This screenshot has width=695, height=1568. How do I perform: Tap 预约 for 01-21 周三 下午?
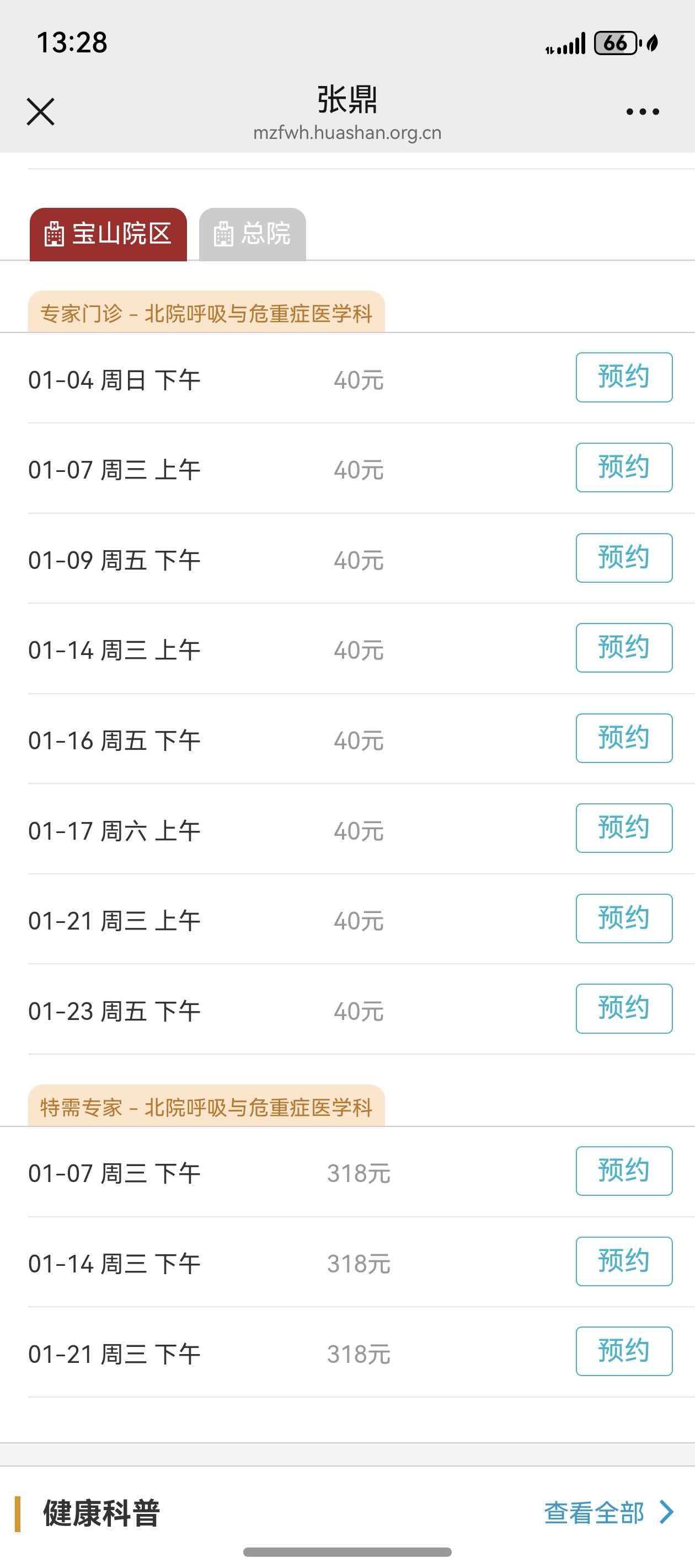[624, 1351]
